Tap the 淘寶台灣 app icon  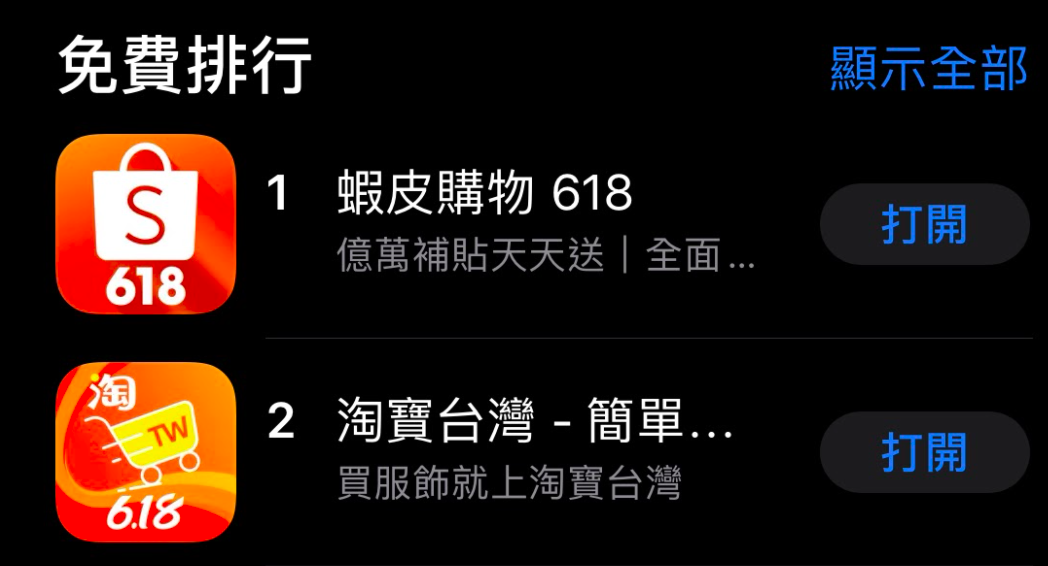(146, 452)
